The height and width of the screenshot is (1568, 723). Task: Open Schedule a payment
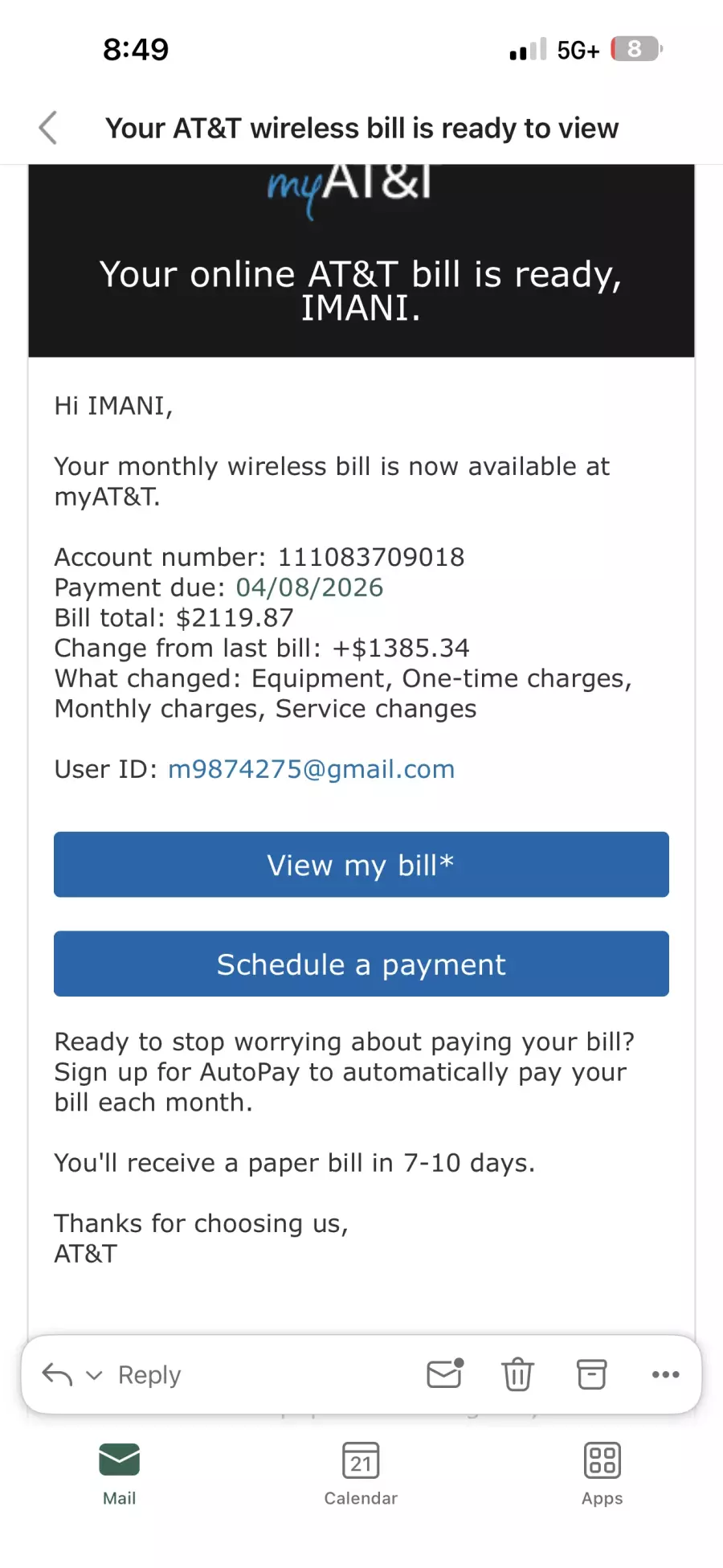pyautogui.click(x=361, y=964)
